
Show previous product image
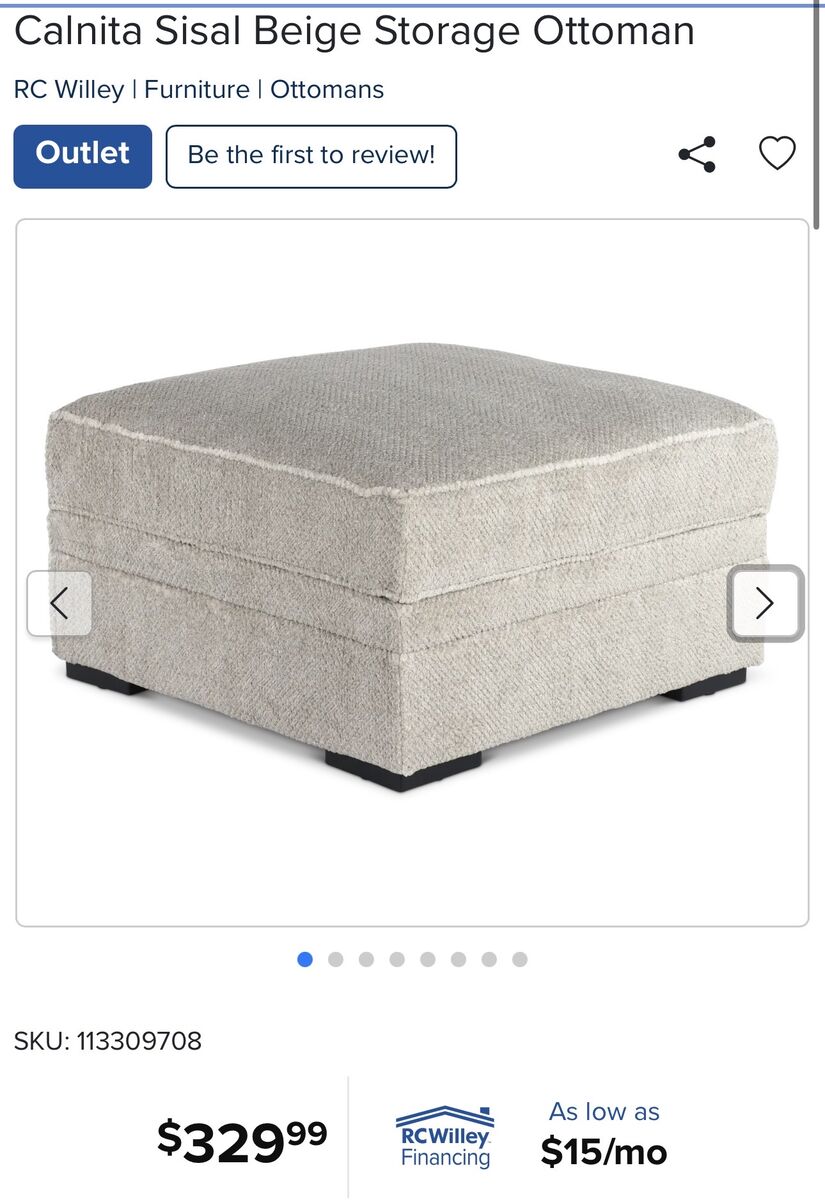[59, 603]
